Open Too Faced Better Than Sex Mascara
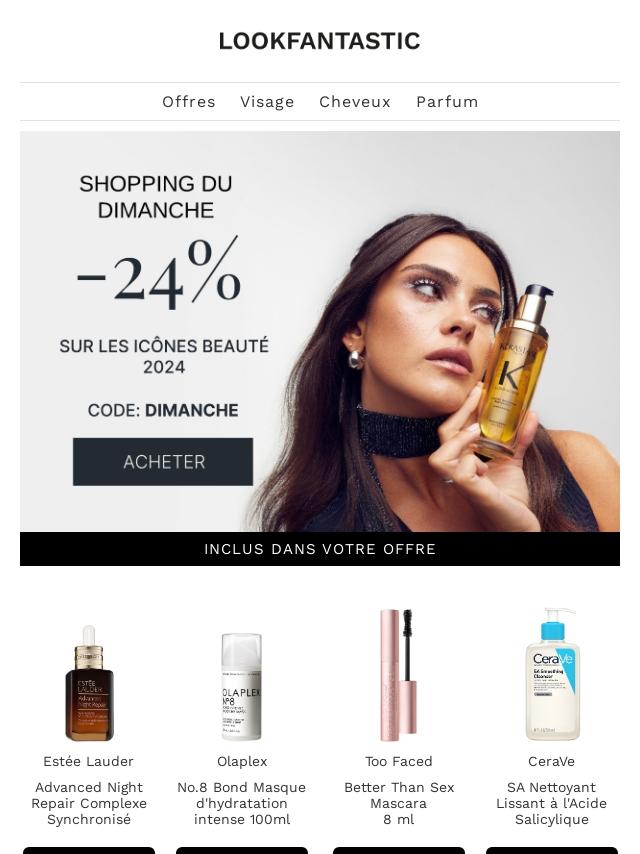This screenshot has height=854, width=640. pyautogui.click(x=398, y=675)
